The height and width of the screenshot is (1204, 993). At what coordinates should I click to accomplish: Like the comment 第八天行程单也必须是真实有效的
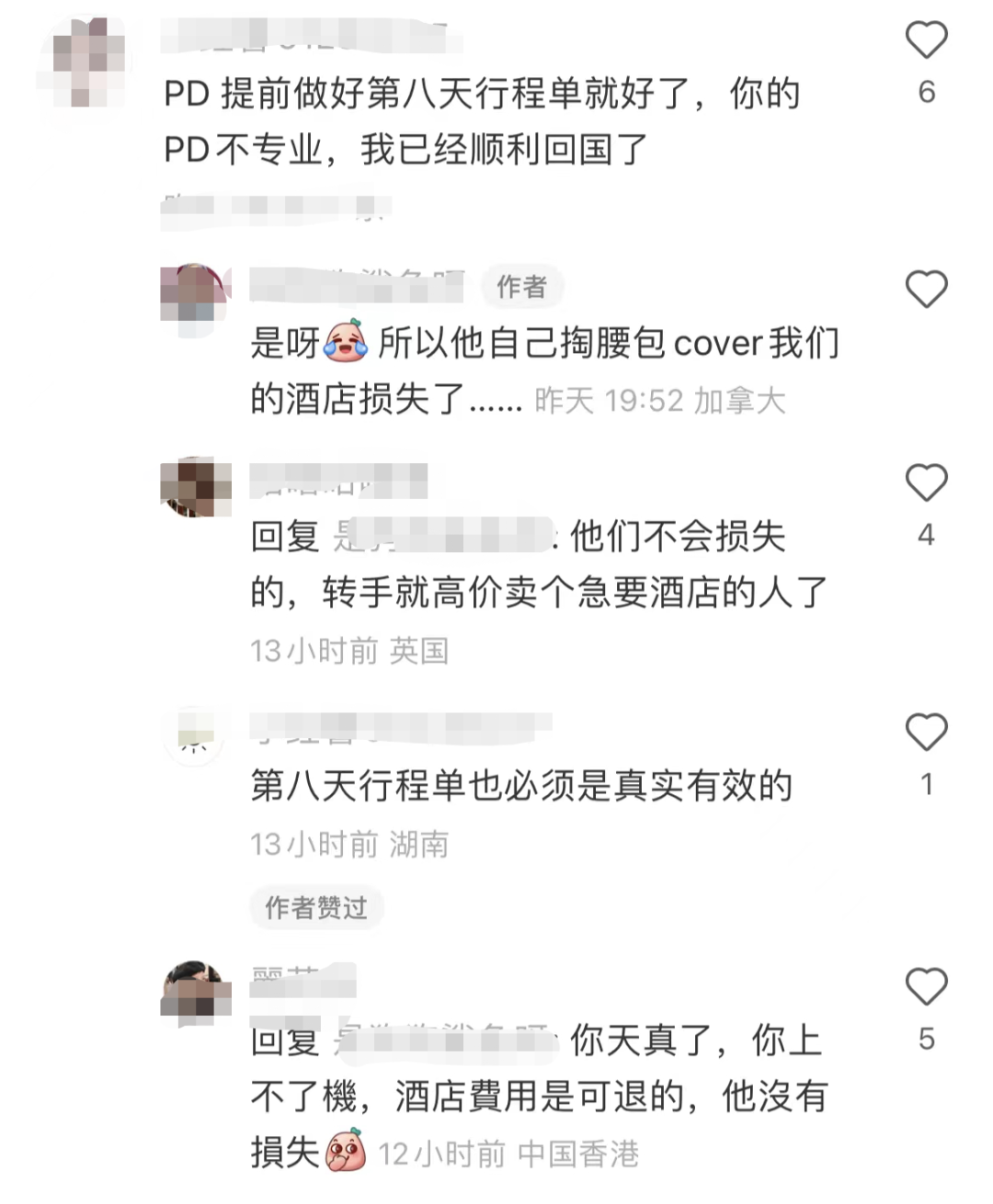pyautogui.click(x=926, y=733)
